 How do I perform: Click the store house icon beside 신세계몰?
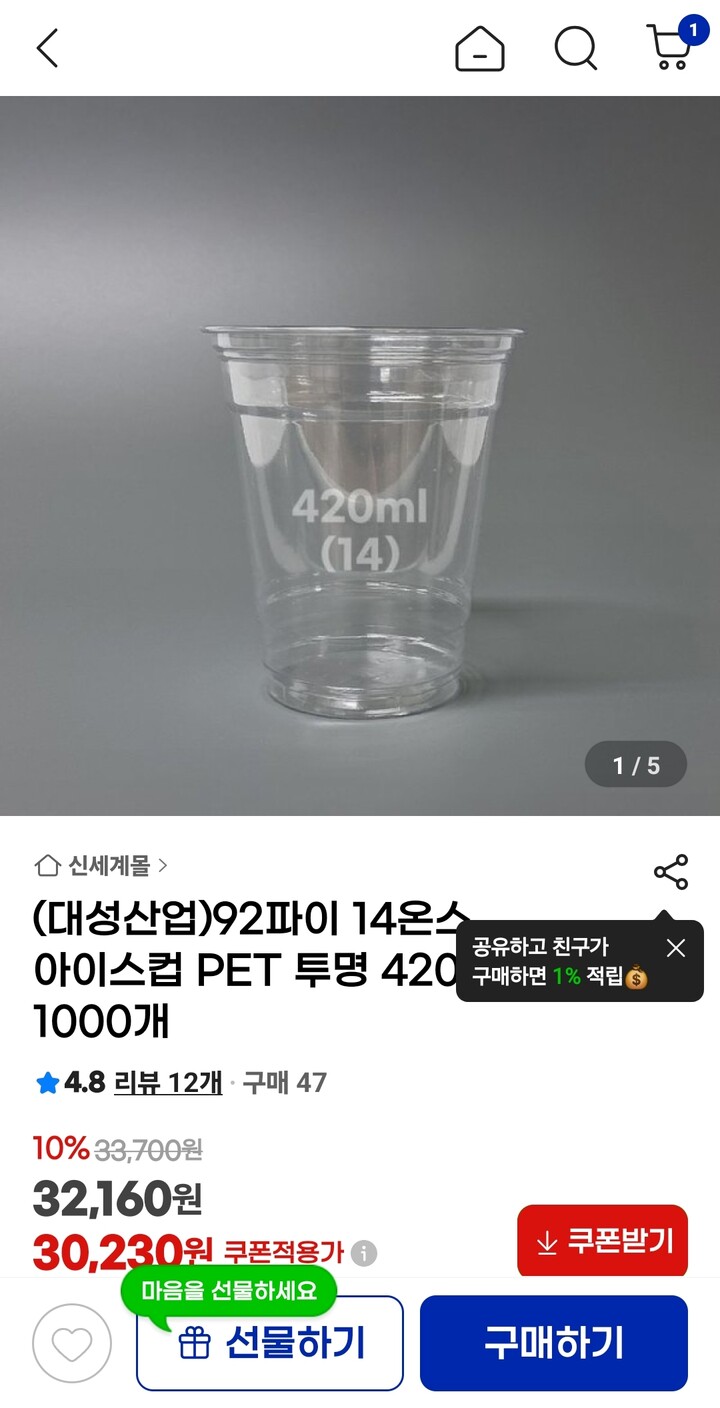pyautogui.click(x=41, y=866)
